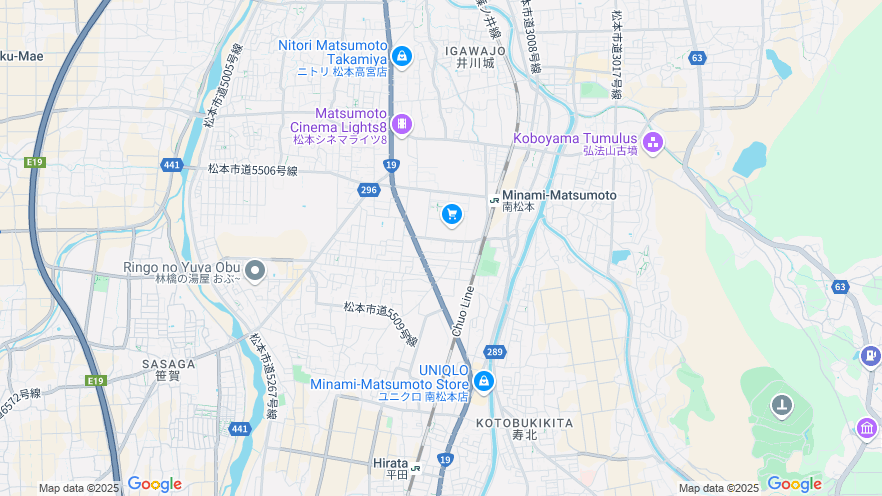The height and width of the screenshot is (496, 882).
Task: Open the Matsumoto Cinema Lights8 marker
Action: point(401,124)
